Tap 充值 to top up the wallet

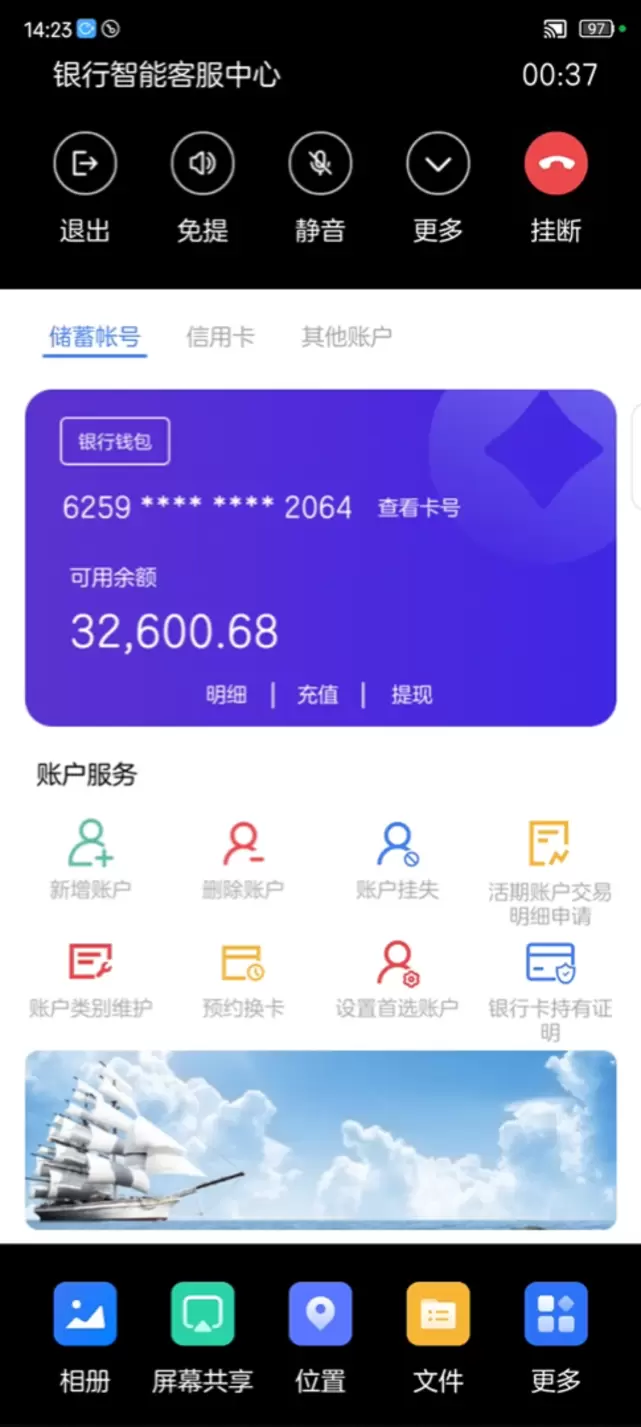coord(317,695)
